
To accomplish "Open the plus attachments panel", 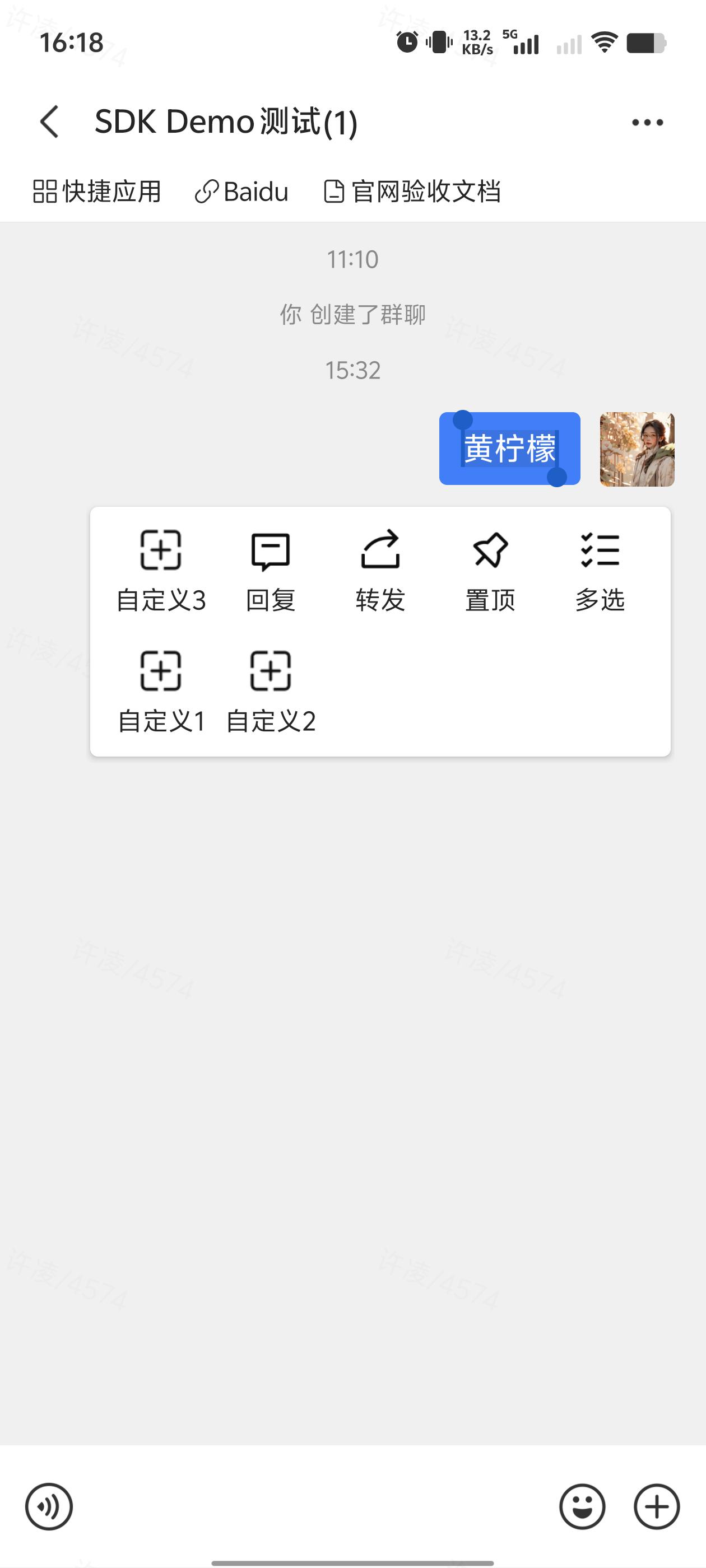I will pyautogui.click(x=656, y=1506).
